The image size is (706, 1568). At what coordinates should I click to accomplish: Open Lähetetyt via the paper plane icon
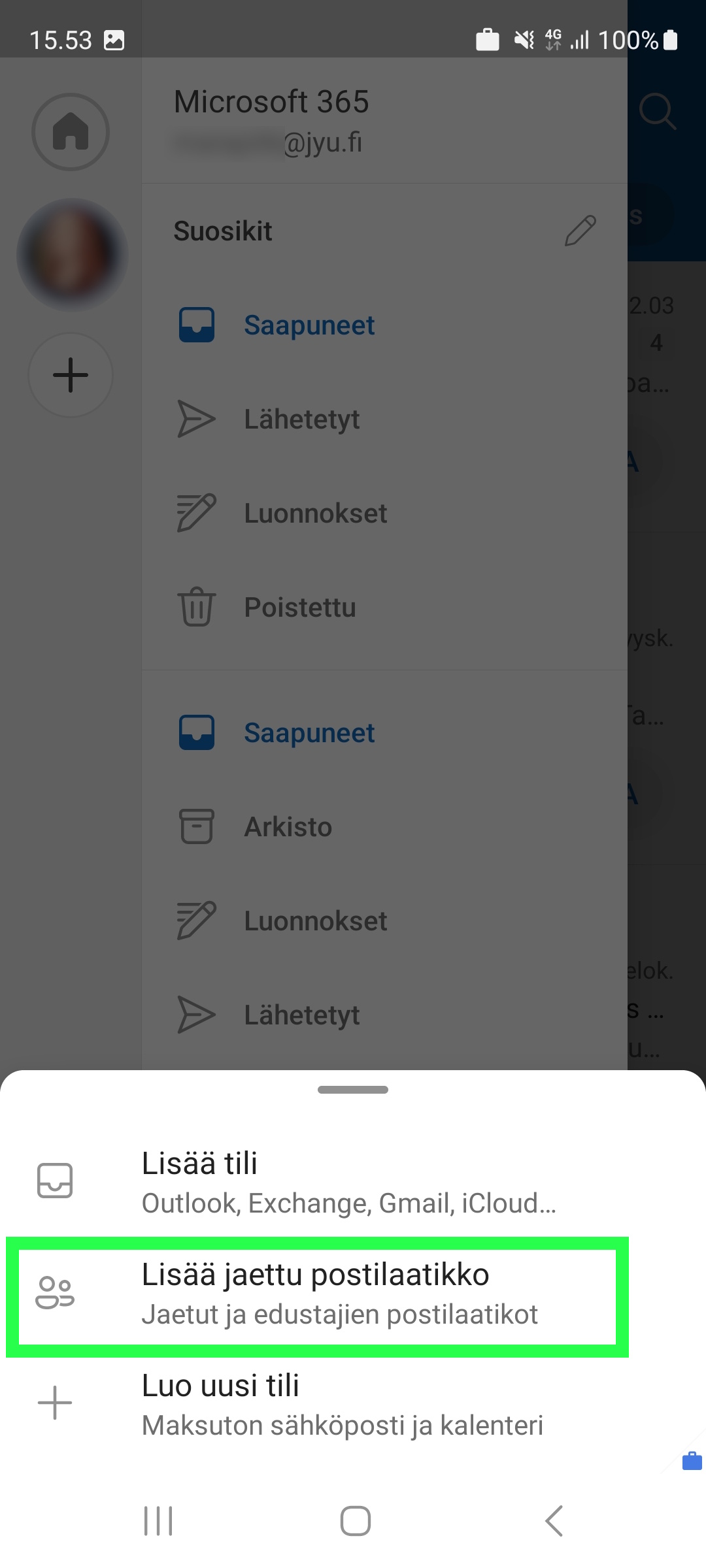(196, 419)
